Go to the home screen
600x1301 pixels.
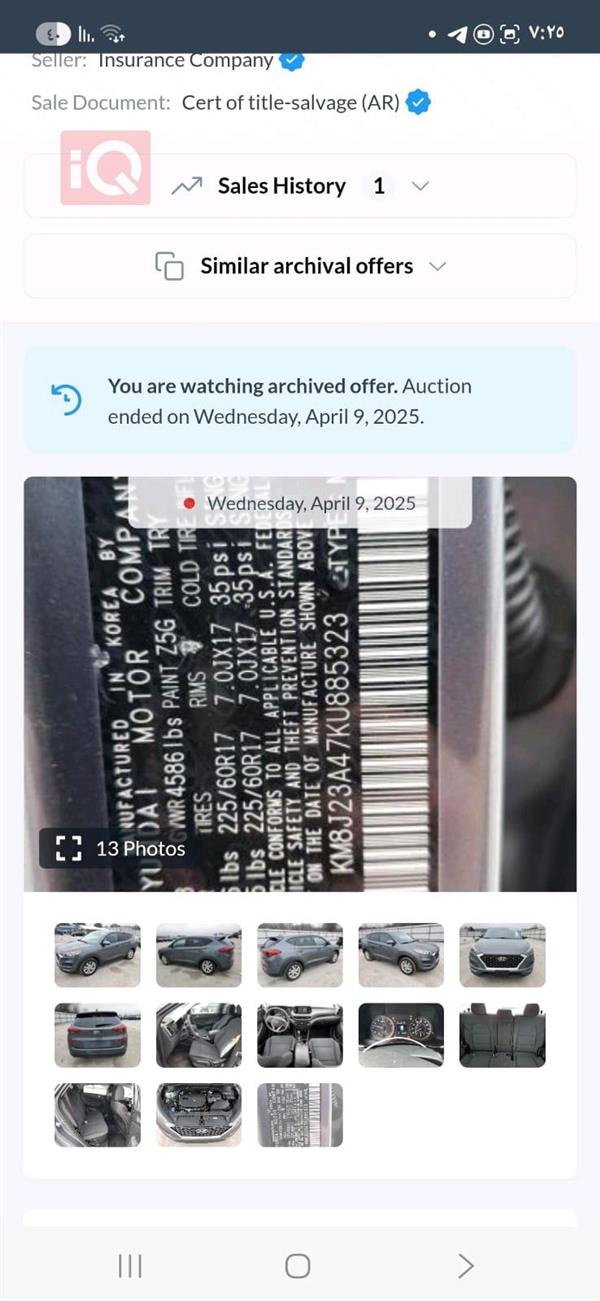click(x=297, y=1266)
